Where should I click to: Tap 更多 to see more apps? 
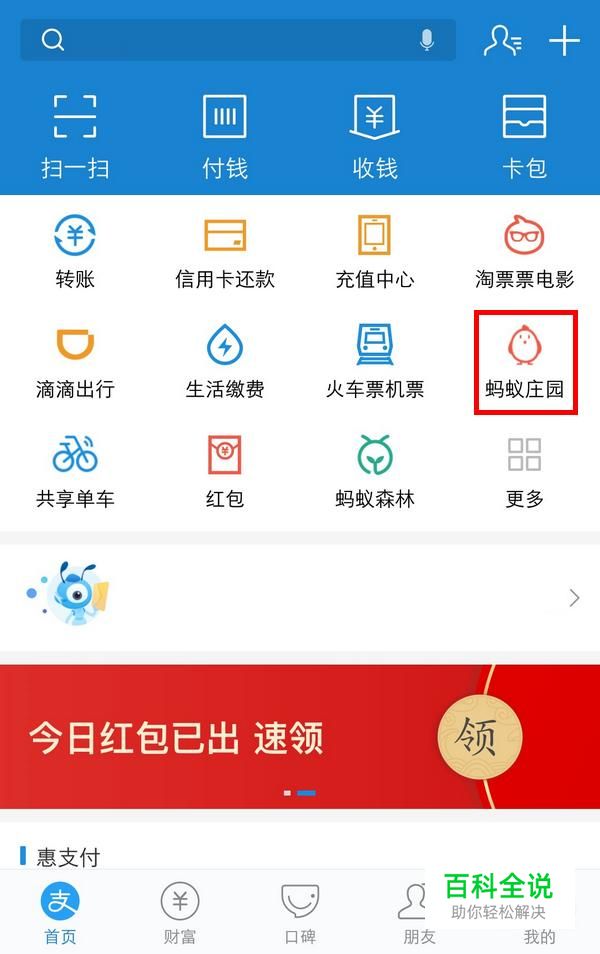(525, 472)
